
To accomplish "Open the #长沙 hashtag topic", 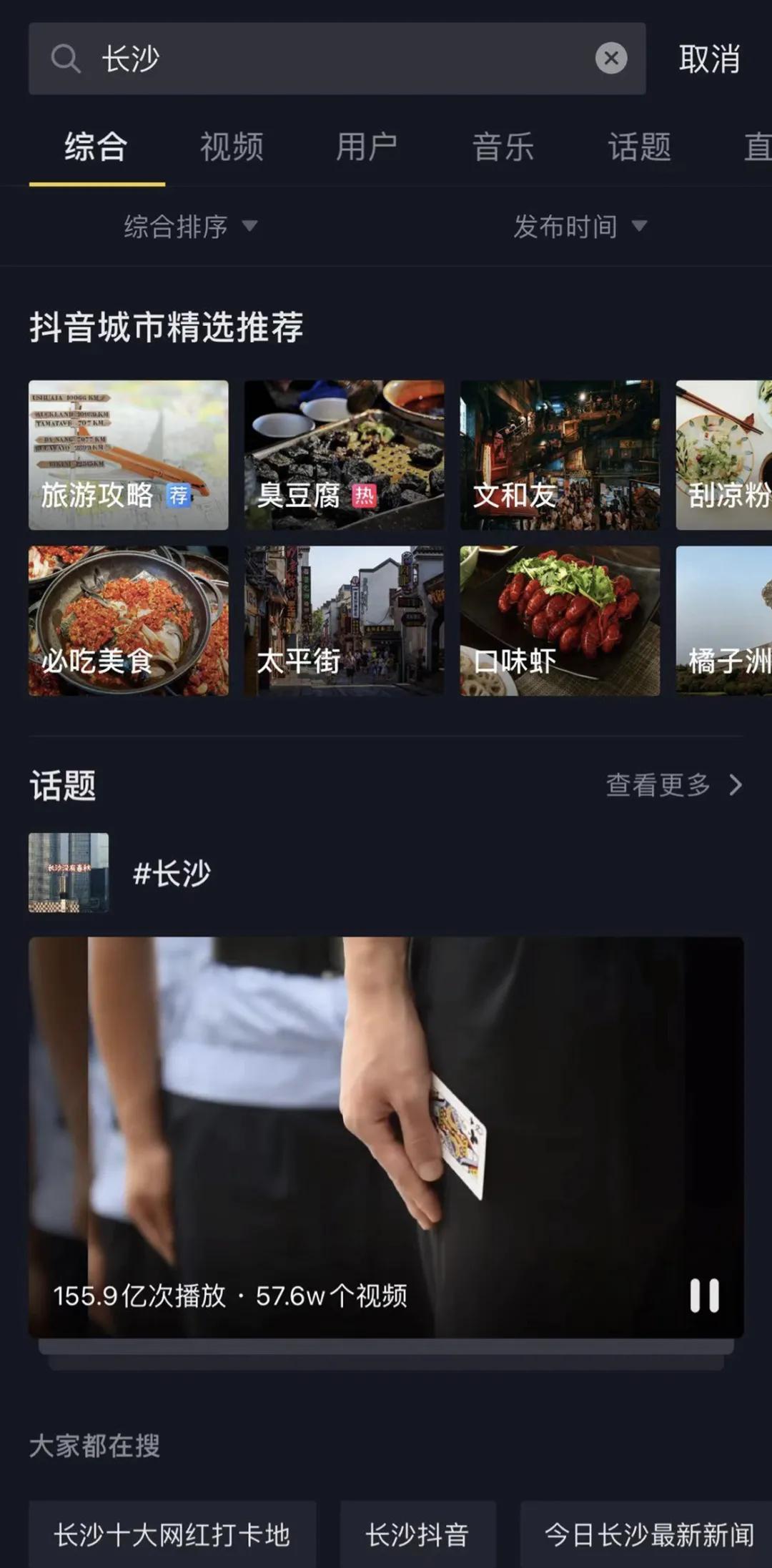I will click(172, 874).
